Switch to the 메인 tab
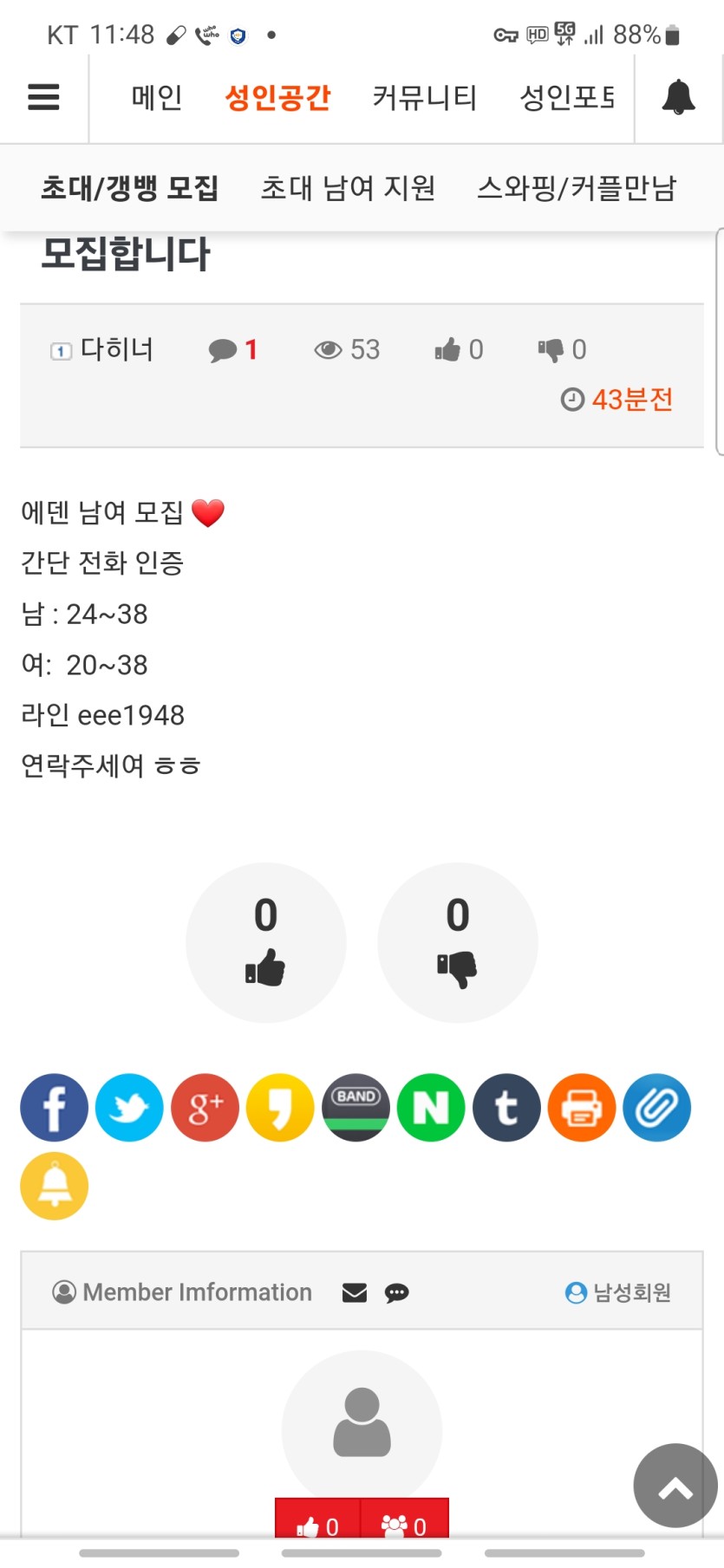Screen dimensions: 724x1568 point(157,97)
